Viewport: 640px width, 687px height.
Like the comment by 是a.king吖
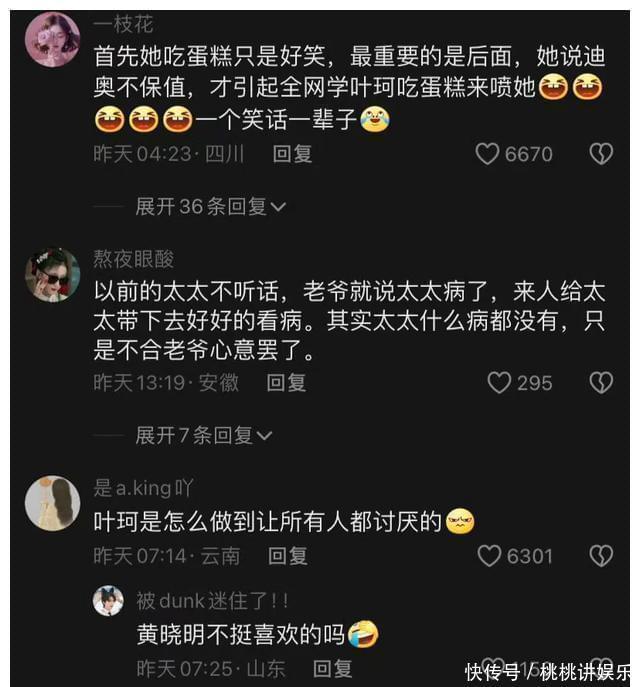[x=489, y=555]
